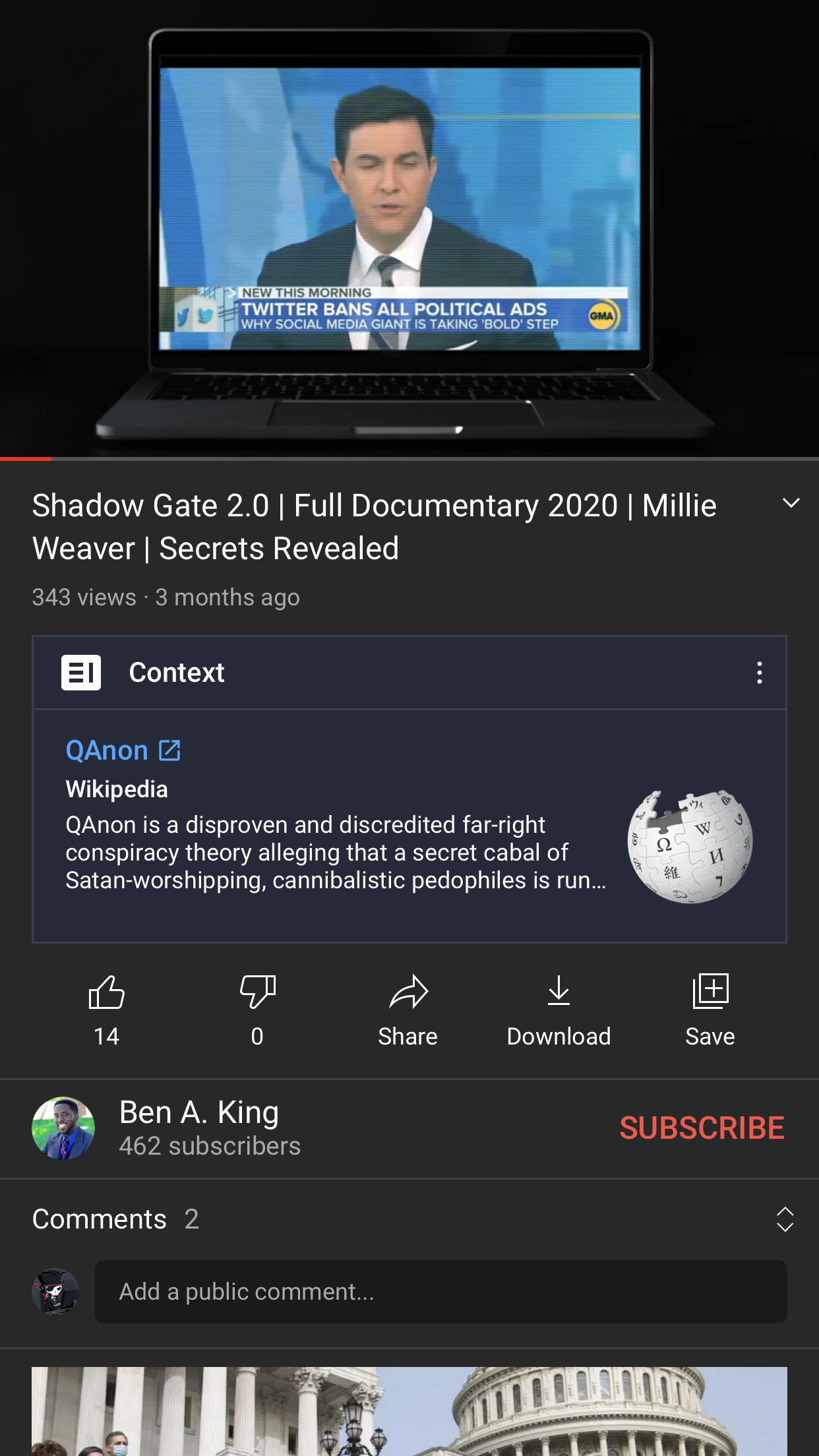Viewport: 819px width, 1456px height.
Task: Open Ben A. King's channel
Action: (x=198, y=1128)
